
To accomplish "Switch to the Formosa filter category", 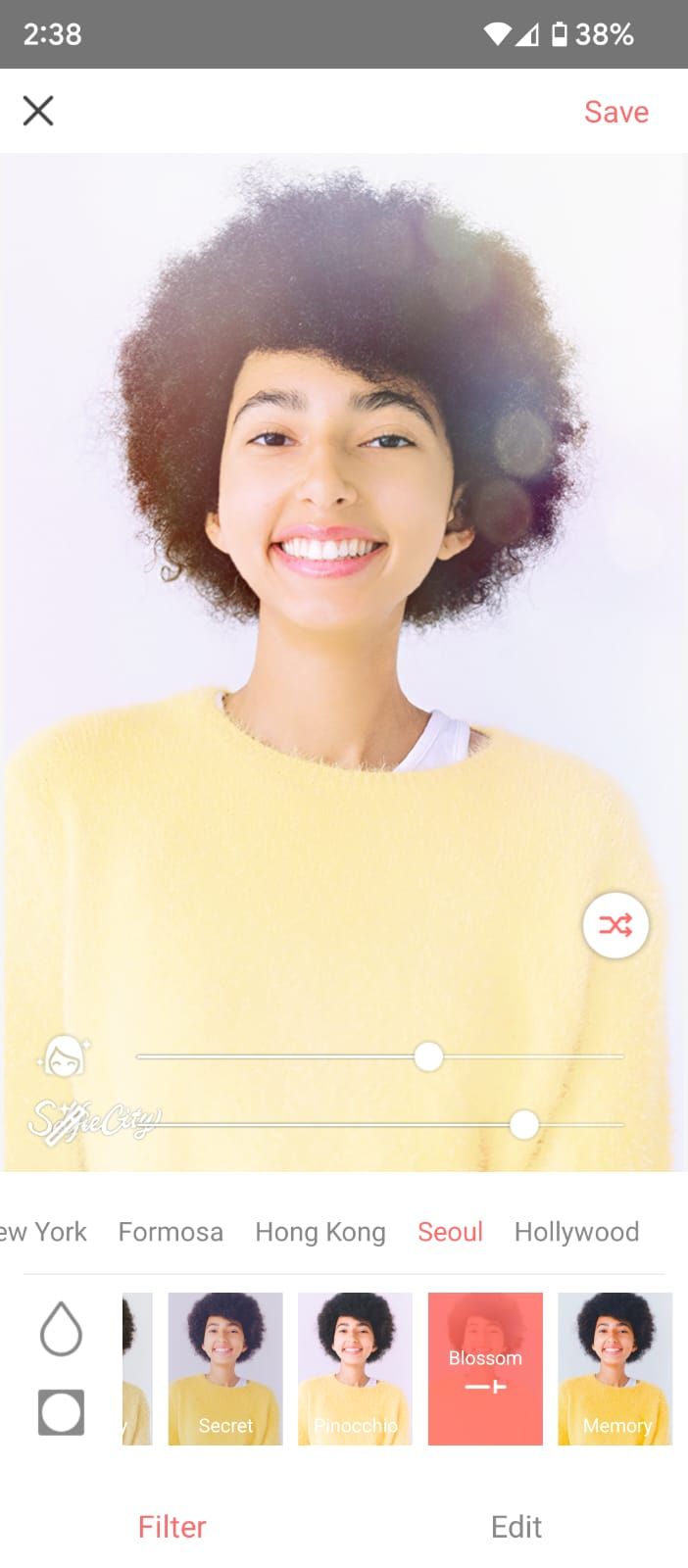I will pos(171,1232).
